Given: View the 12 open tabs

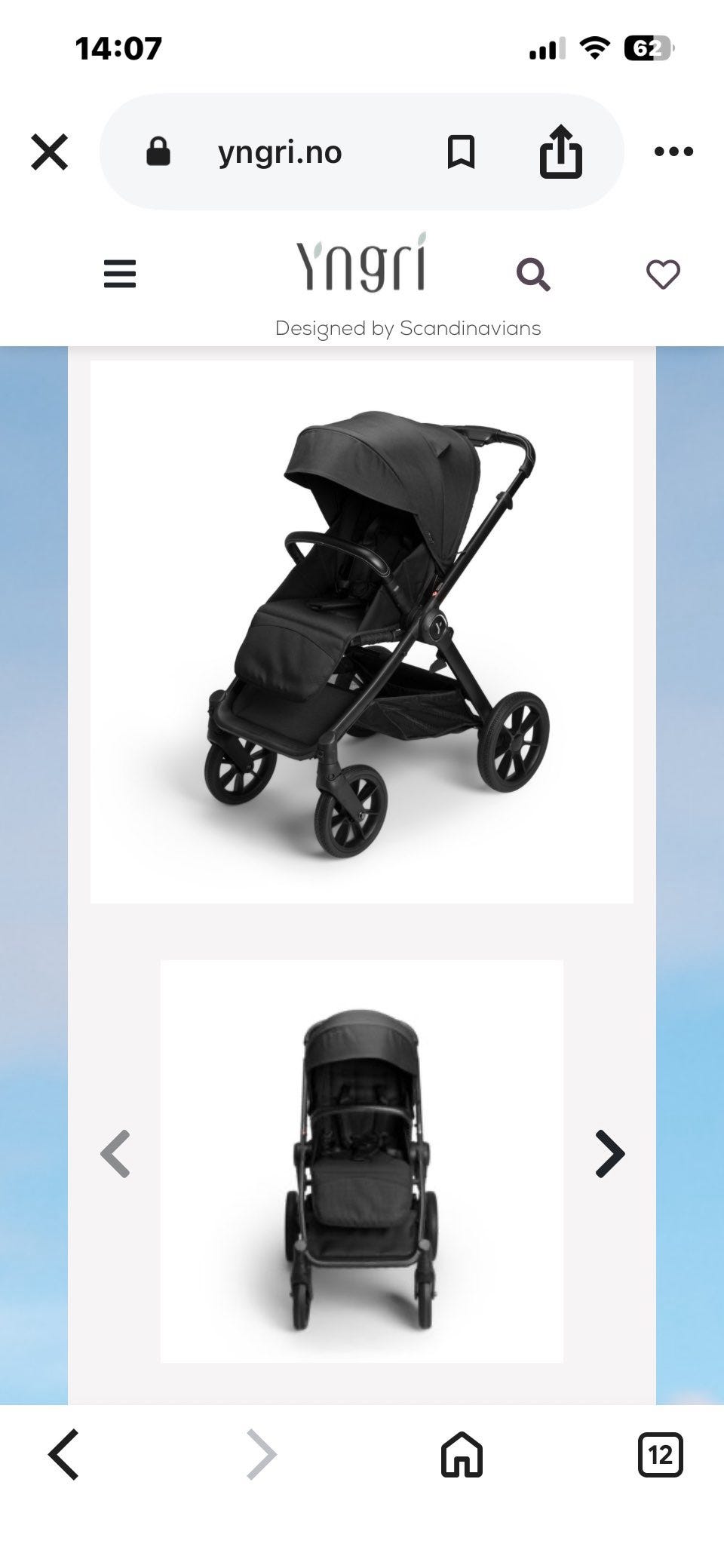Looking at the screenshot, I should click(x=660, y=1454).
